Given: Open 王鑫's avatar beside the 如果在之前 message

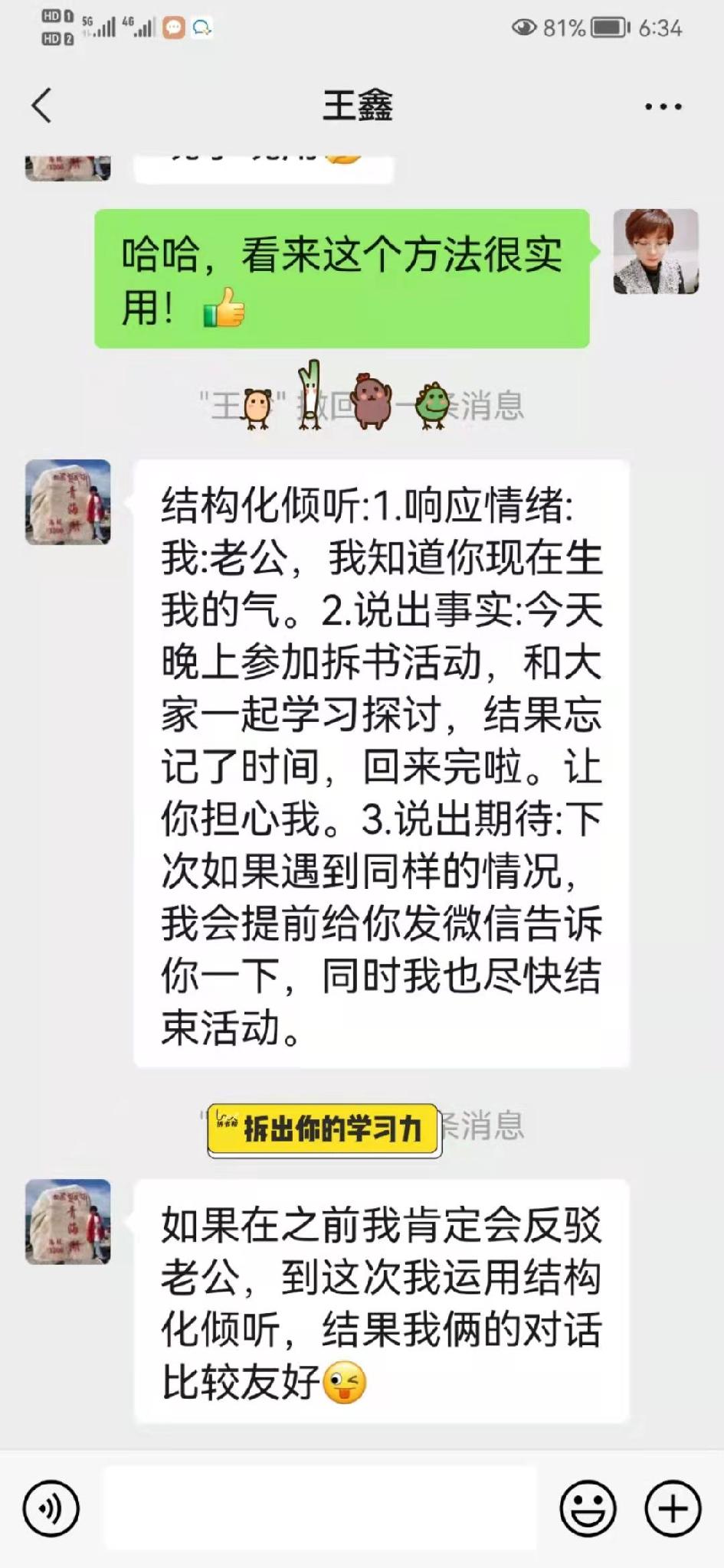Looking at the screenshot, I should [x=68, y=1222].
